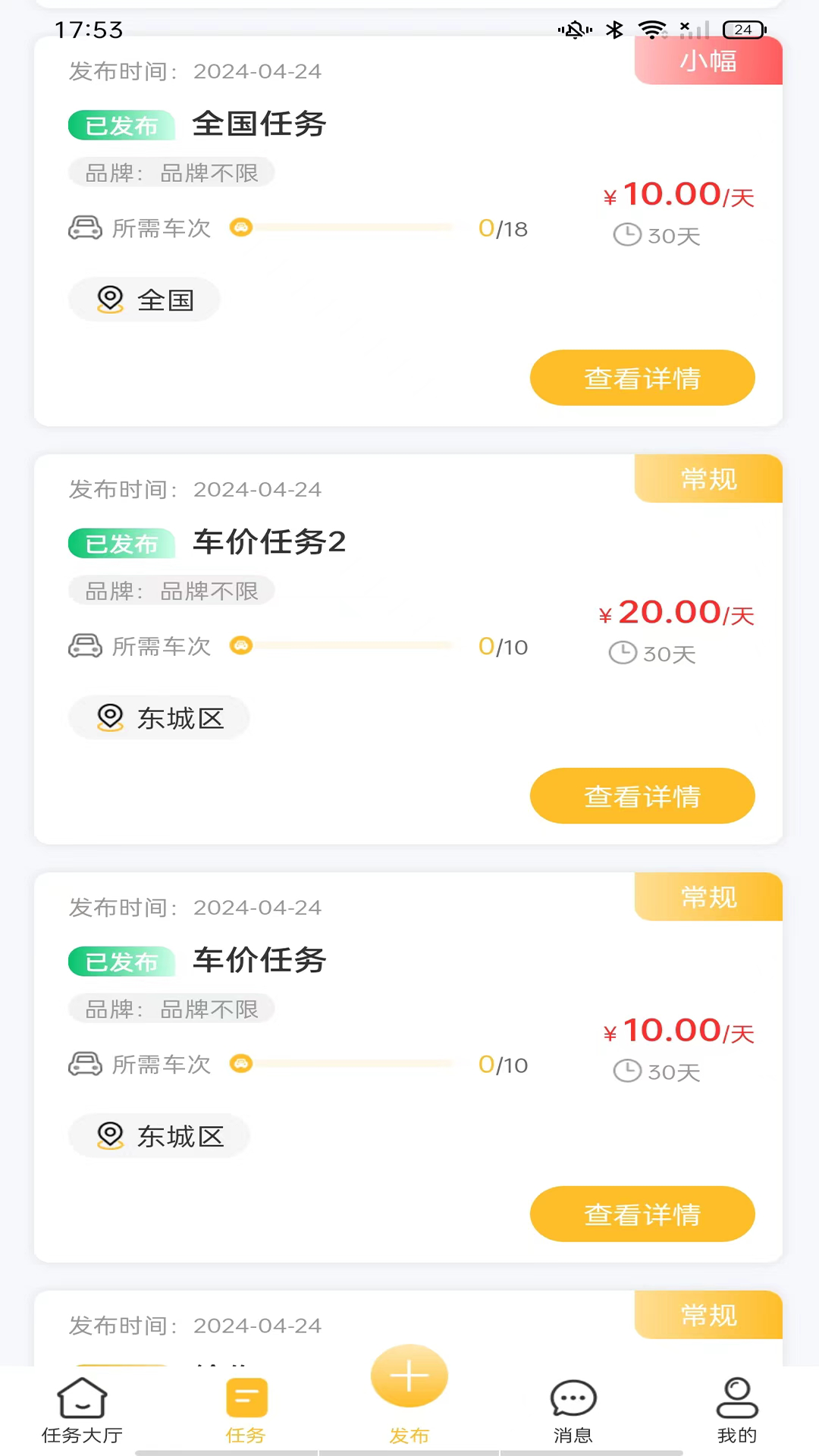
Task: Click the car icon beside 所需车次 in 全国任务
Action: click(x=86, y=227)
